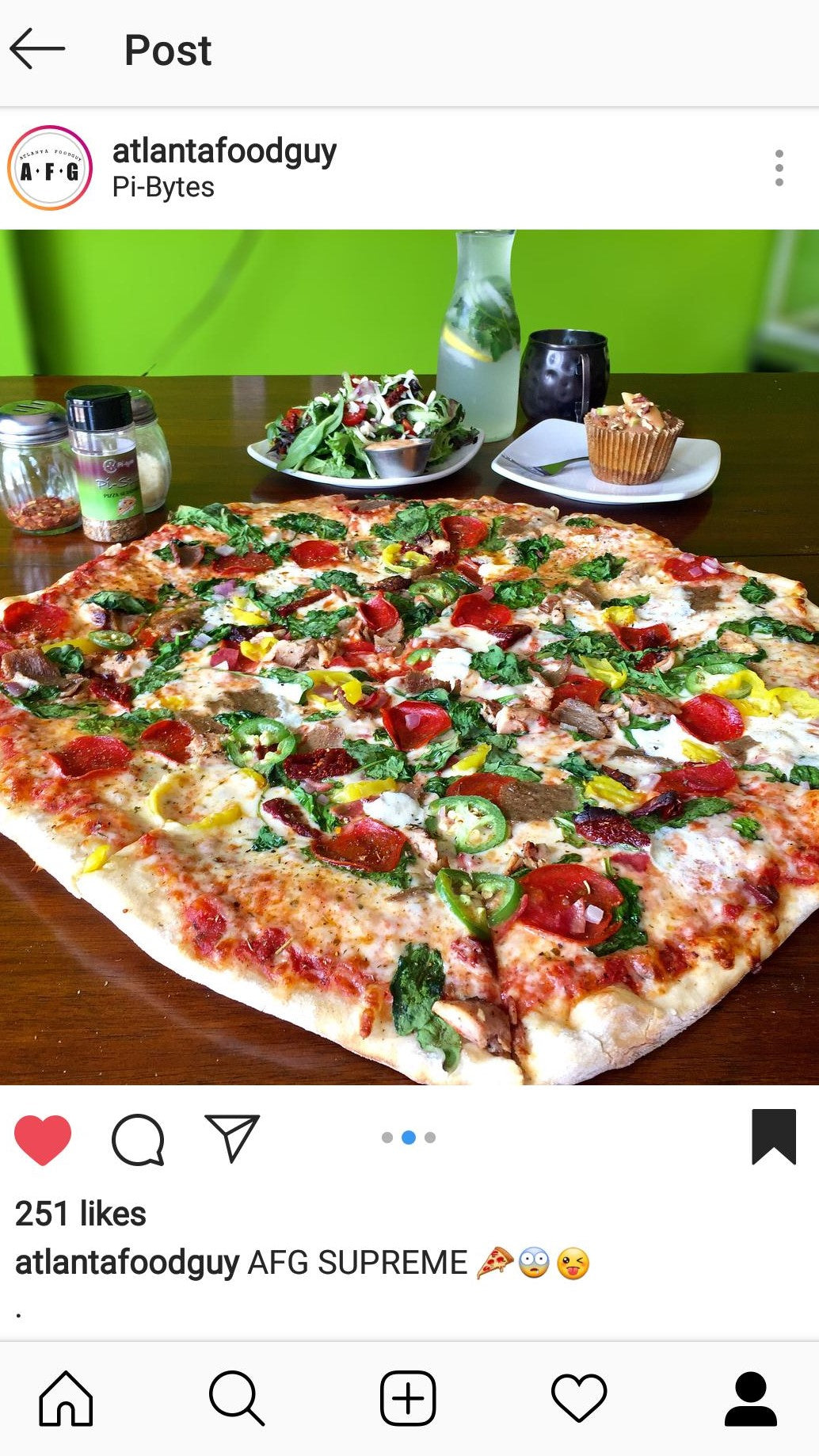The width and height of the screenshot is (819, 1456).
Task: Open atlantafoodguy's name in the caption
Action: [127, 1263]
